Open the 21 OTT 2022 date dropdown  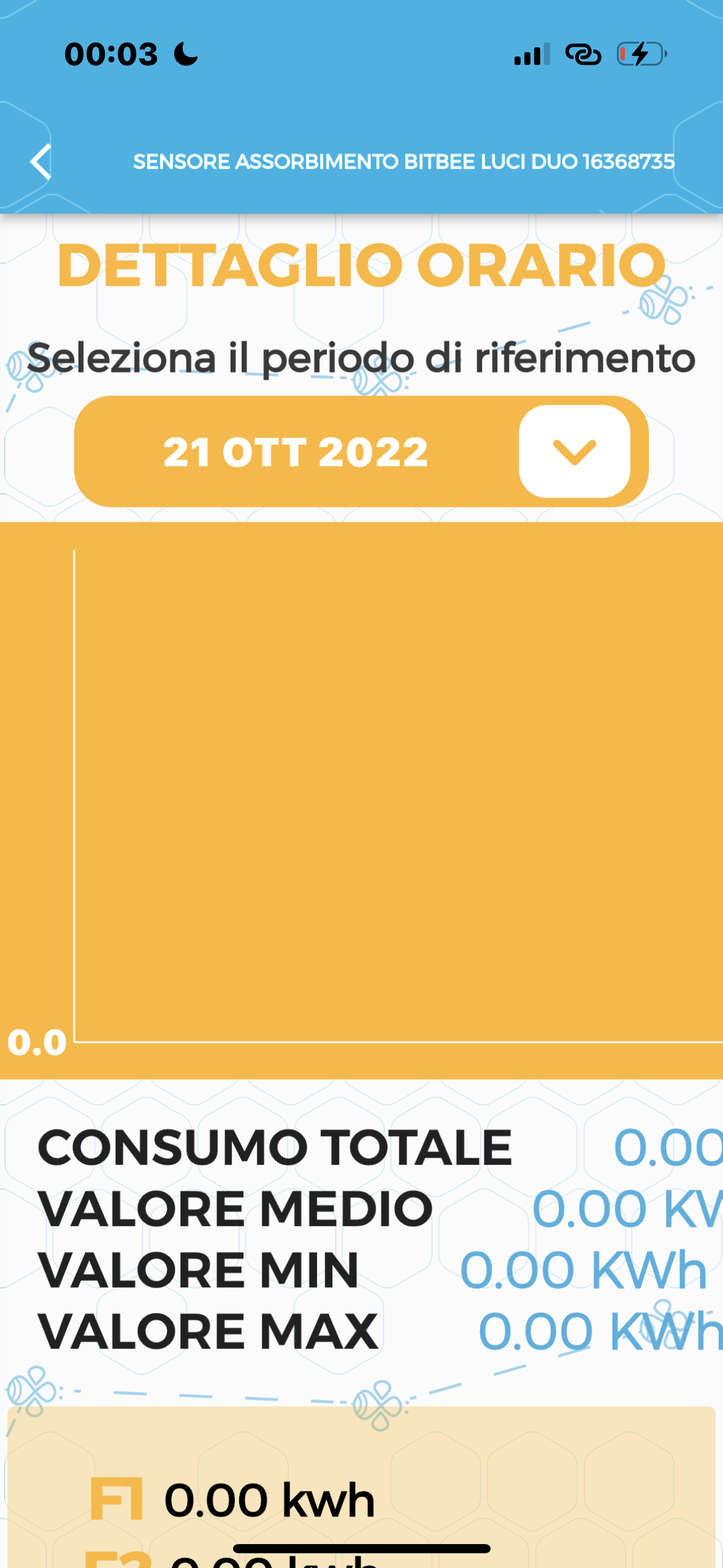[x=574, y=452]
